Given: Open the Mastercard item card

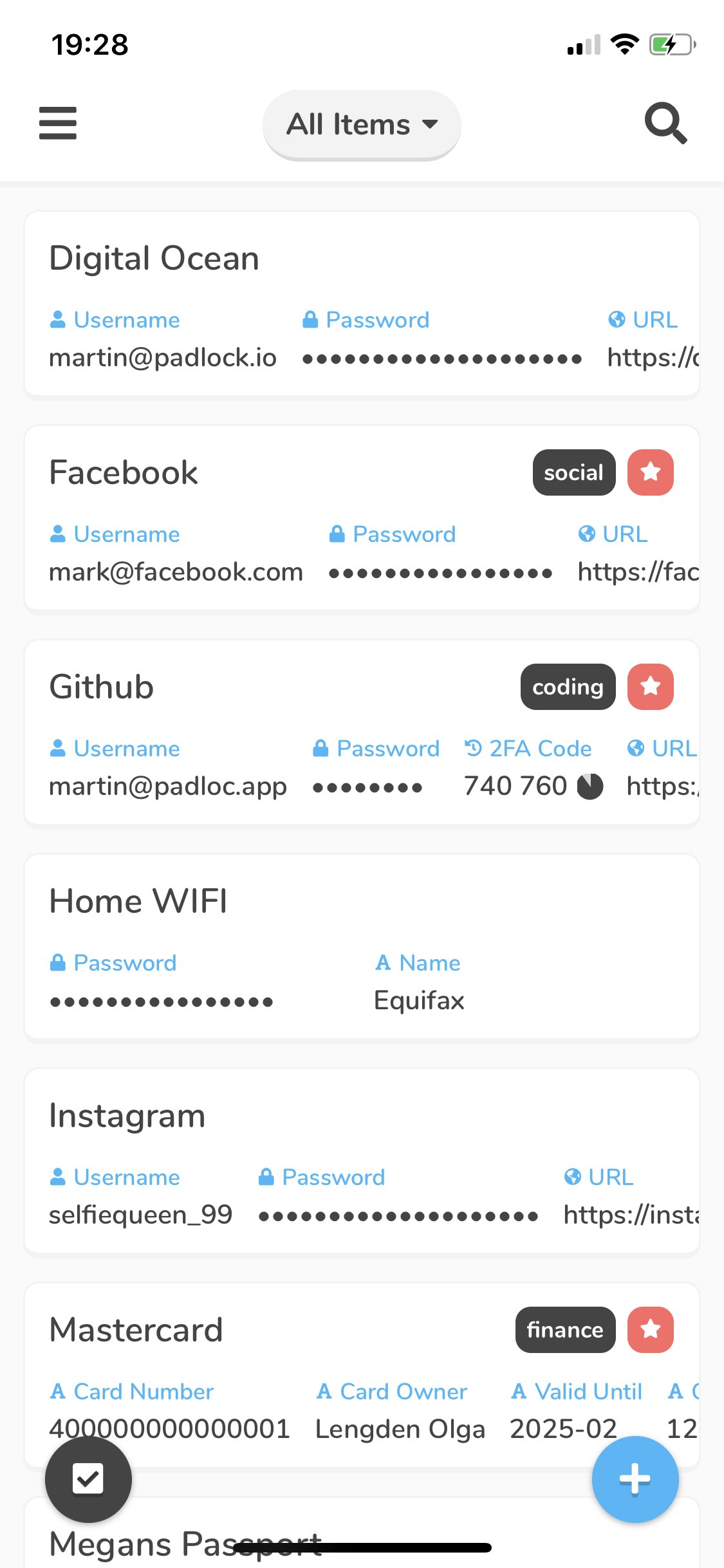Looking at the screenshot, I should [362, 1376].
